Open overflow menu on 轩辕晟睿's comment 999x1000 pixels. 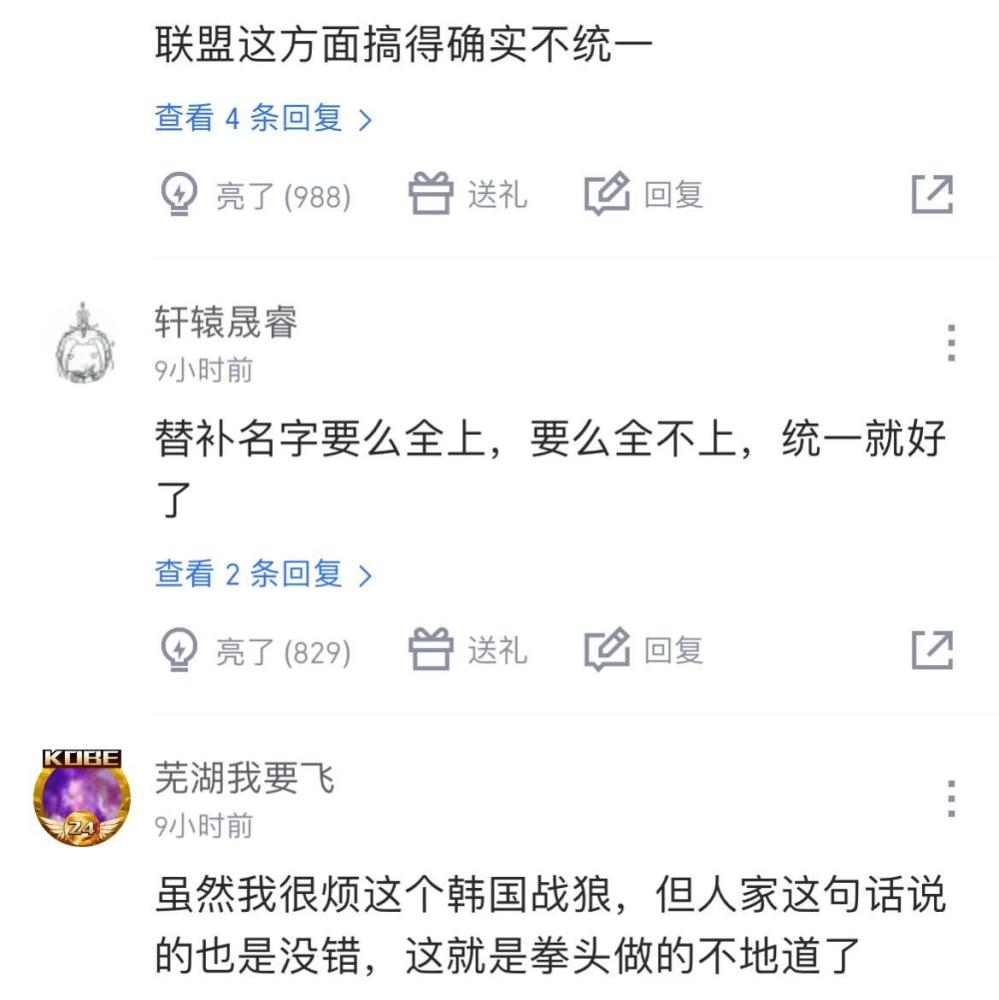point(950,343)
